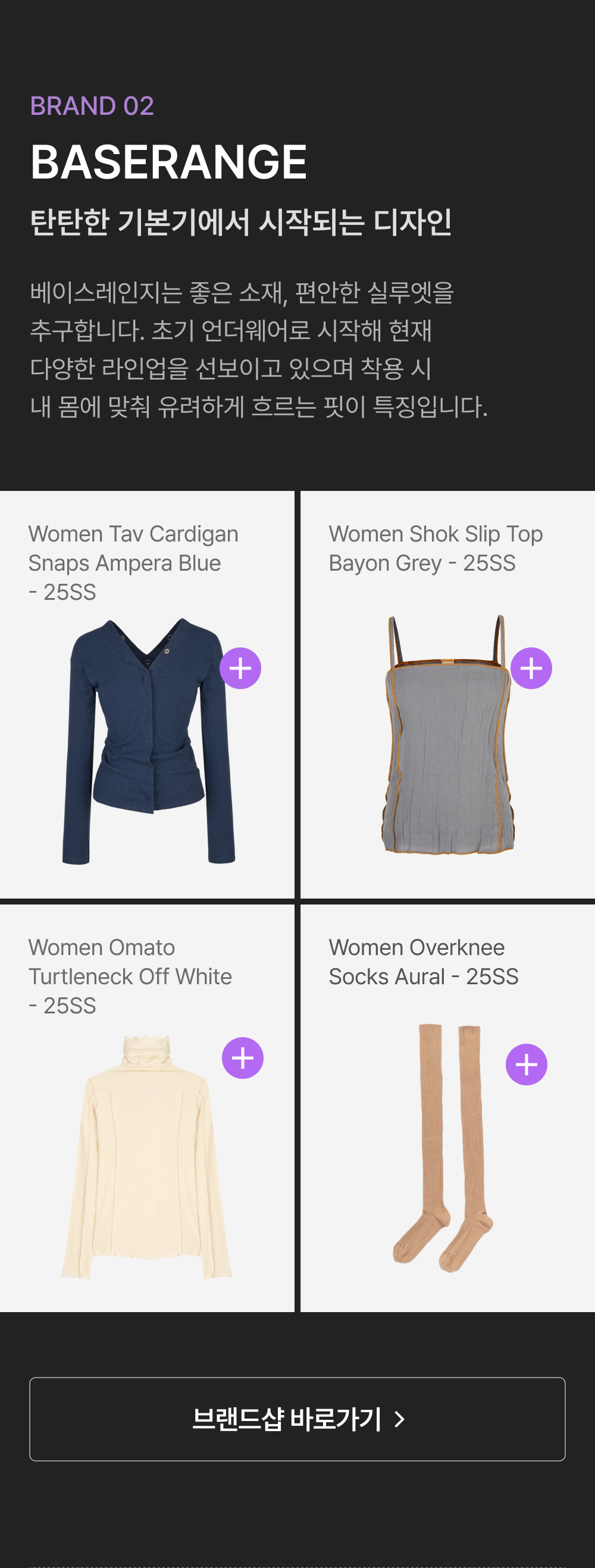The height and width of the screenshot is (1568, 595).
Task: Tap plus icon on Overknee Socks Aural
Action: coord(526,1065)
